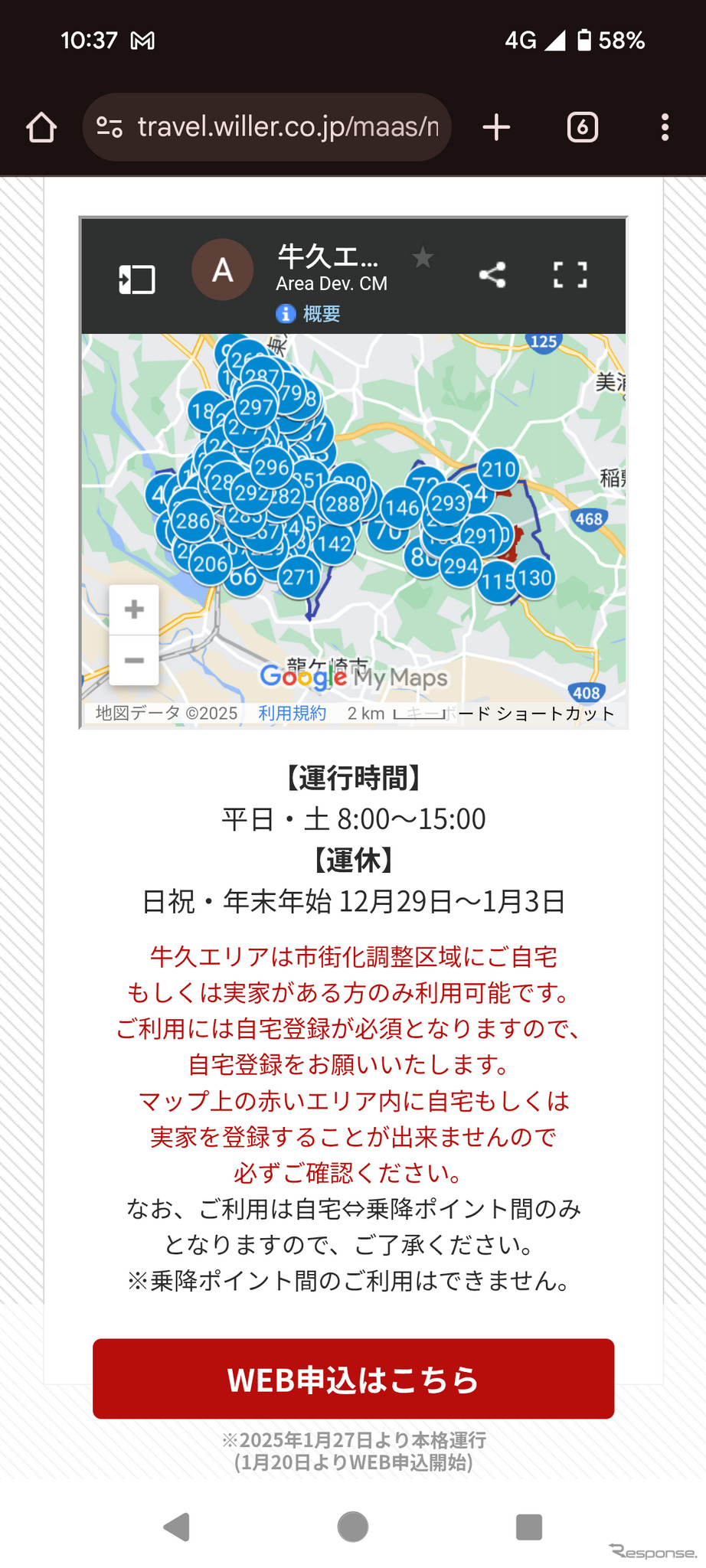
Task: Zoom in on the map
Action: pyautogui.click(x=134, y=609)
